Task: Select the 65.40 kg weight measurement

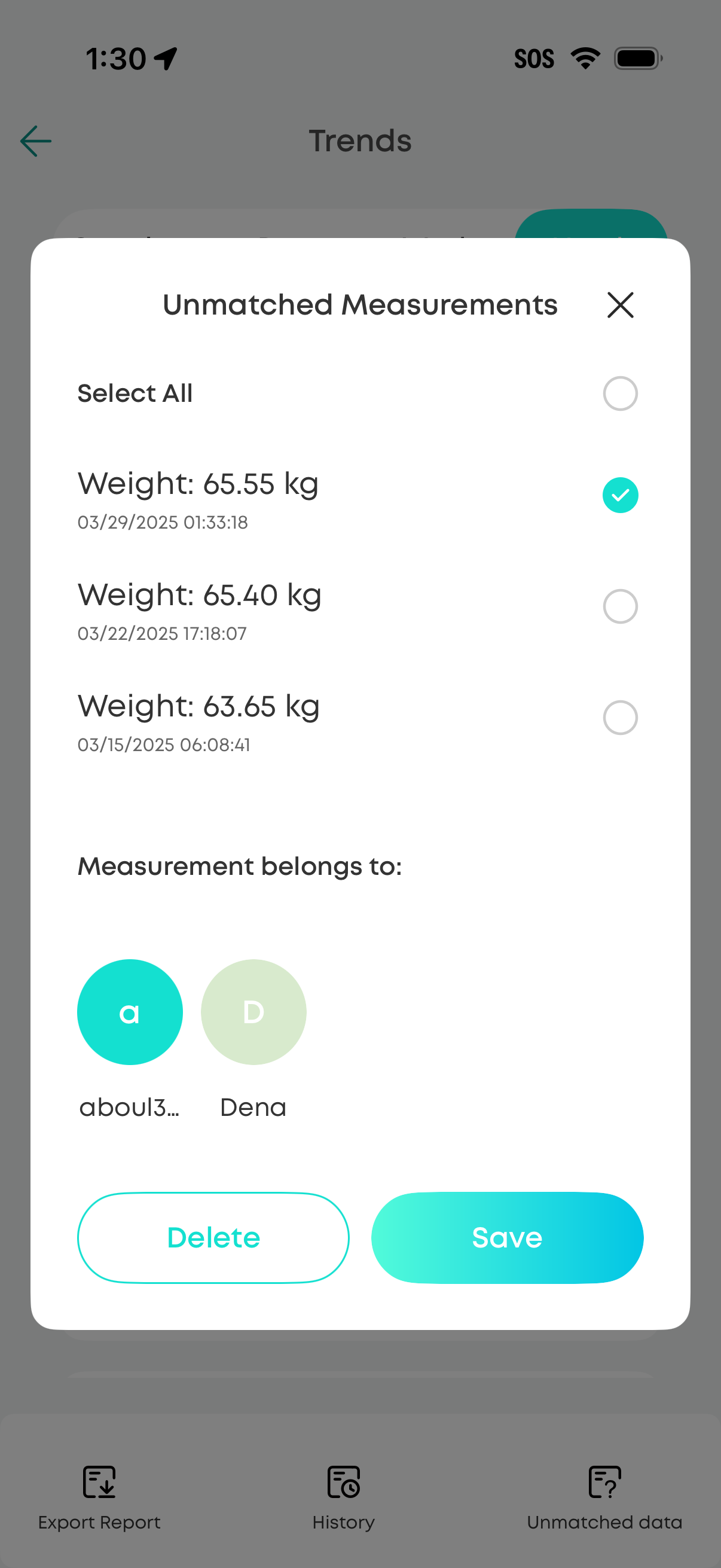Action: click(x=620, y=606)
